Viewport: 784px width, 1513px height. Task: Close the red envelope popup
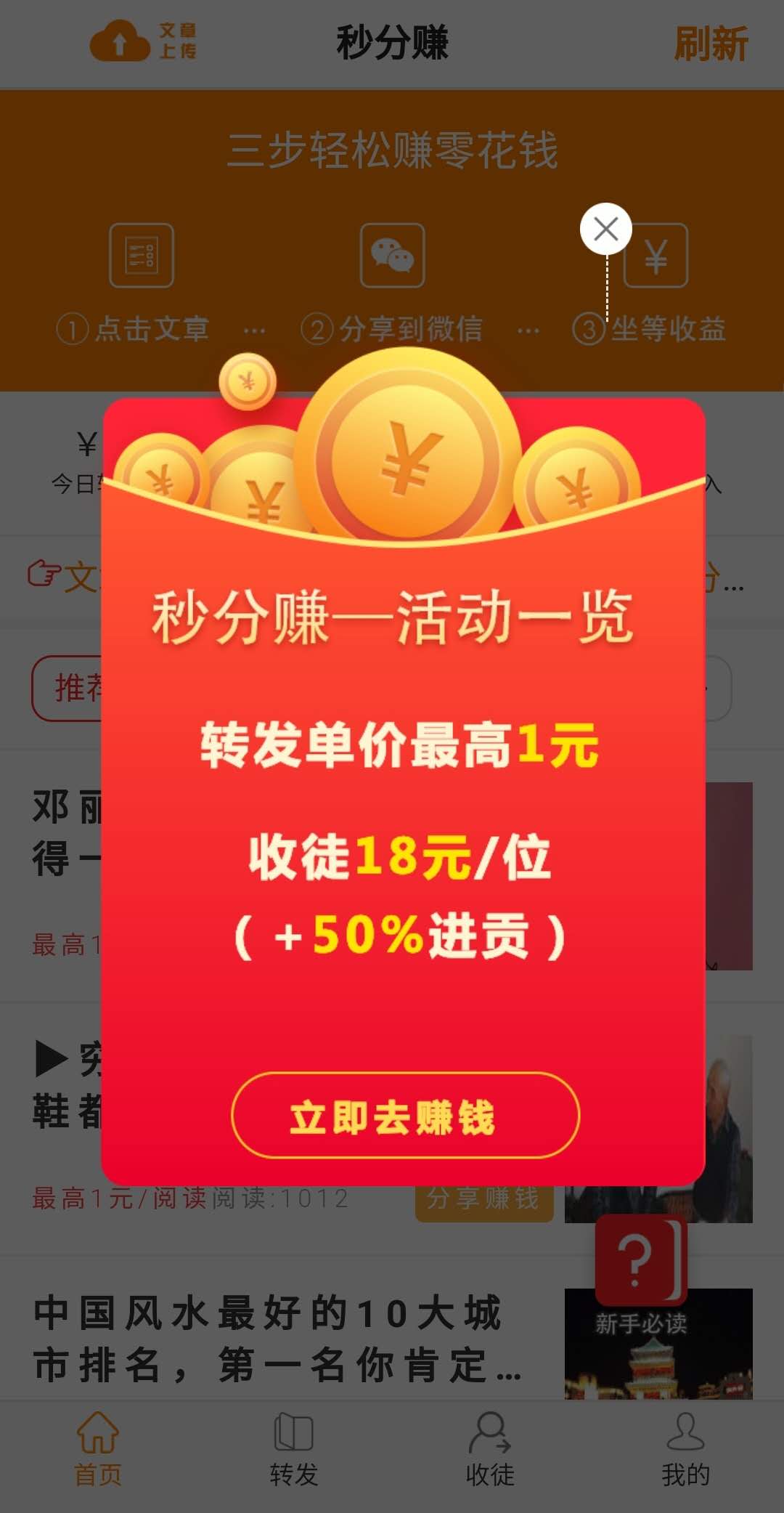pyautogui.click(x=606, y=229)
